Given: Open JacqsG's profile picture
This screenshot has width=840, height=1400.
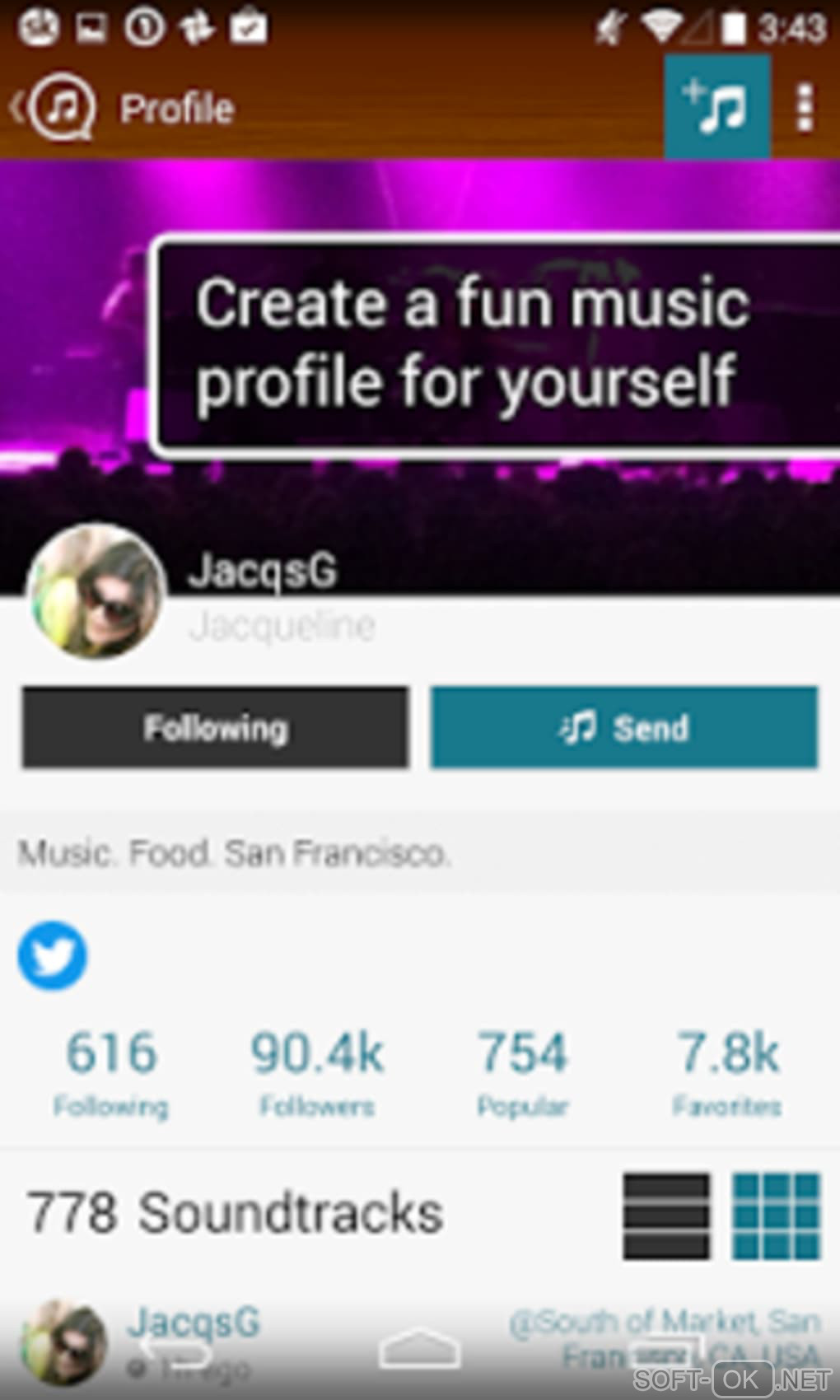Looking at the screenshot, I should coord(96,592).
